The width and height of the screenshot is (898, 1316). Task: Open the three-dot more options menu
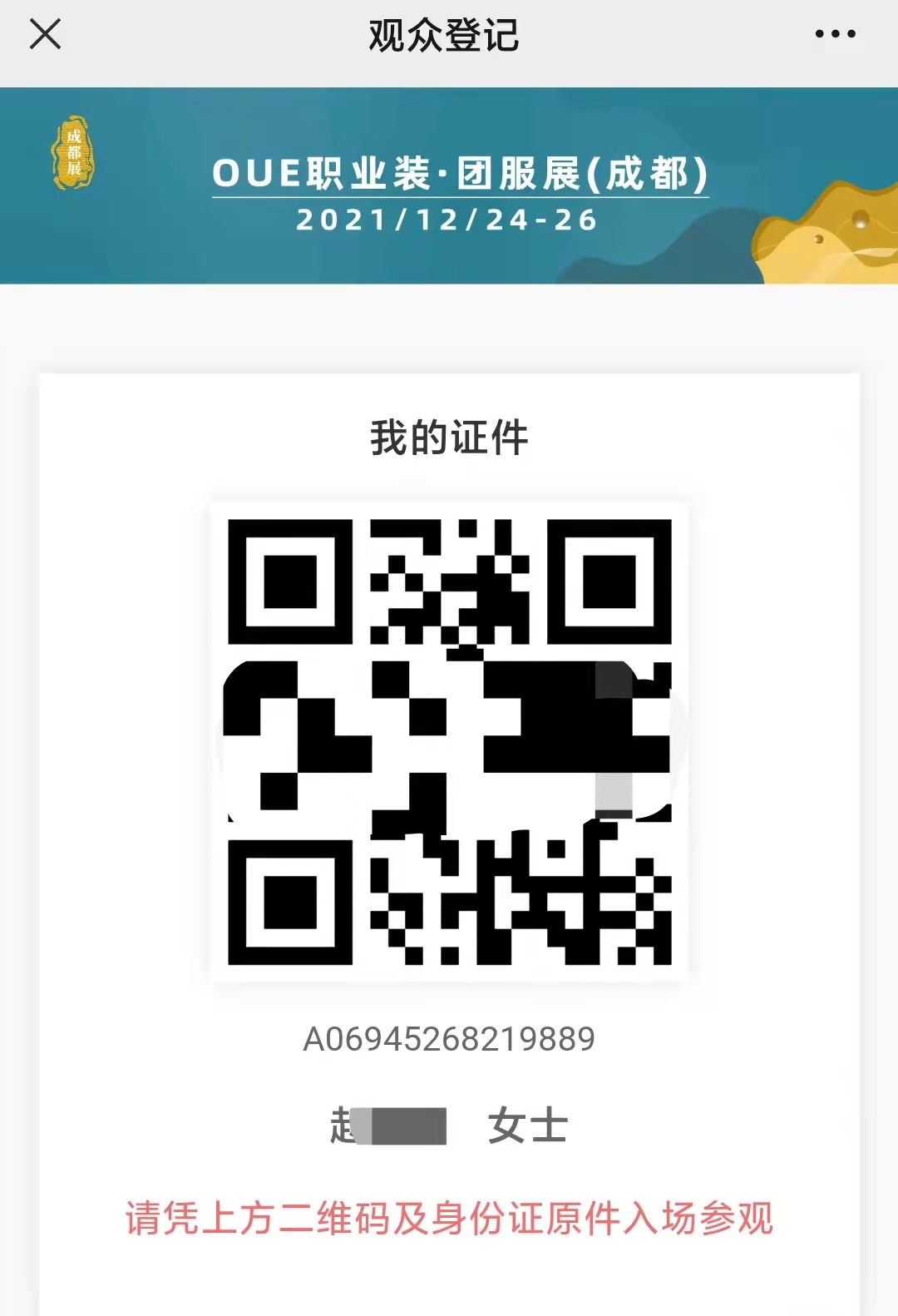pyautogui.click(x=835, y=35)
